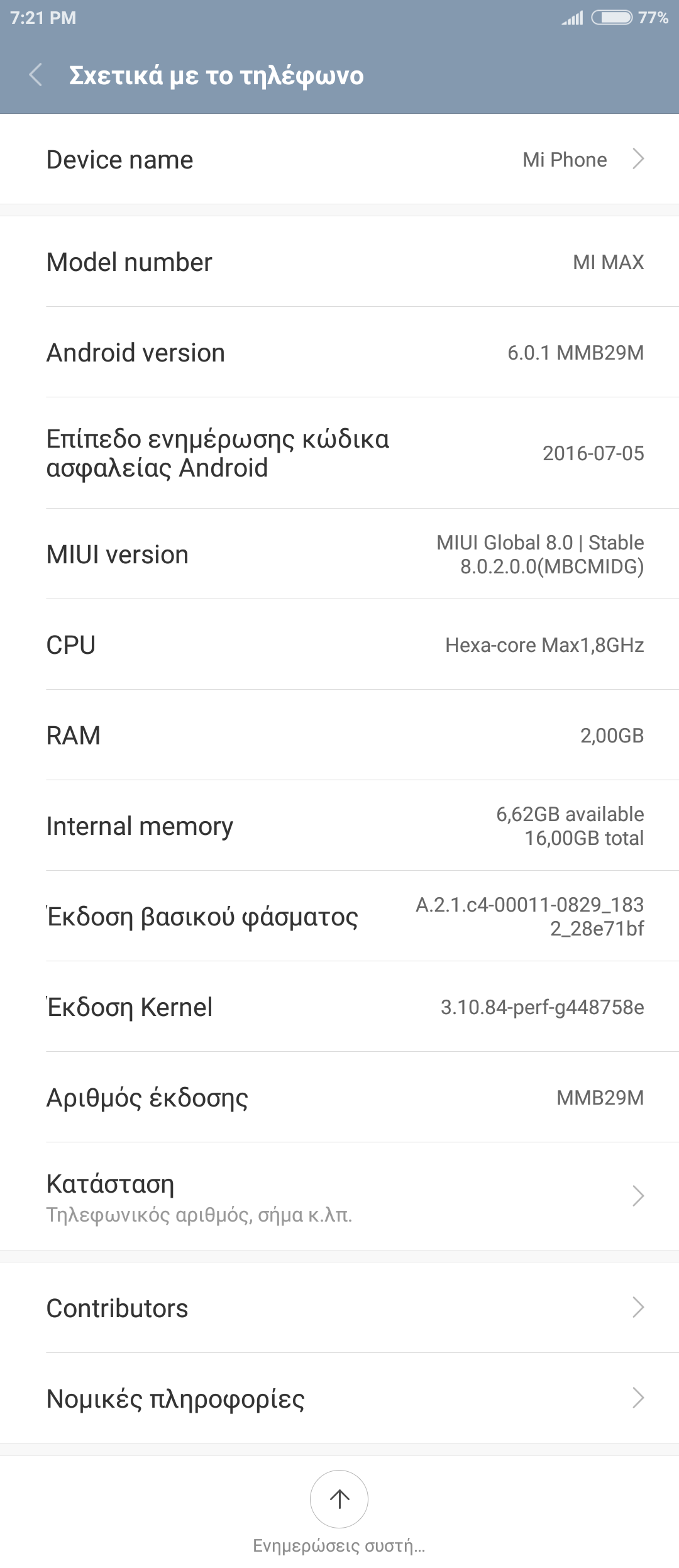Viewport: 679px width, 1568px height.
Task: Tap the system updates arrow button
Action: (x=339, y=1499)
